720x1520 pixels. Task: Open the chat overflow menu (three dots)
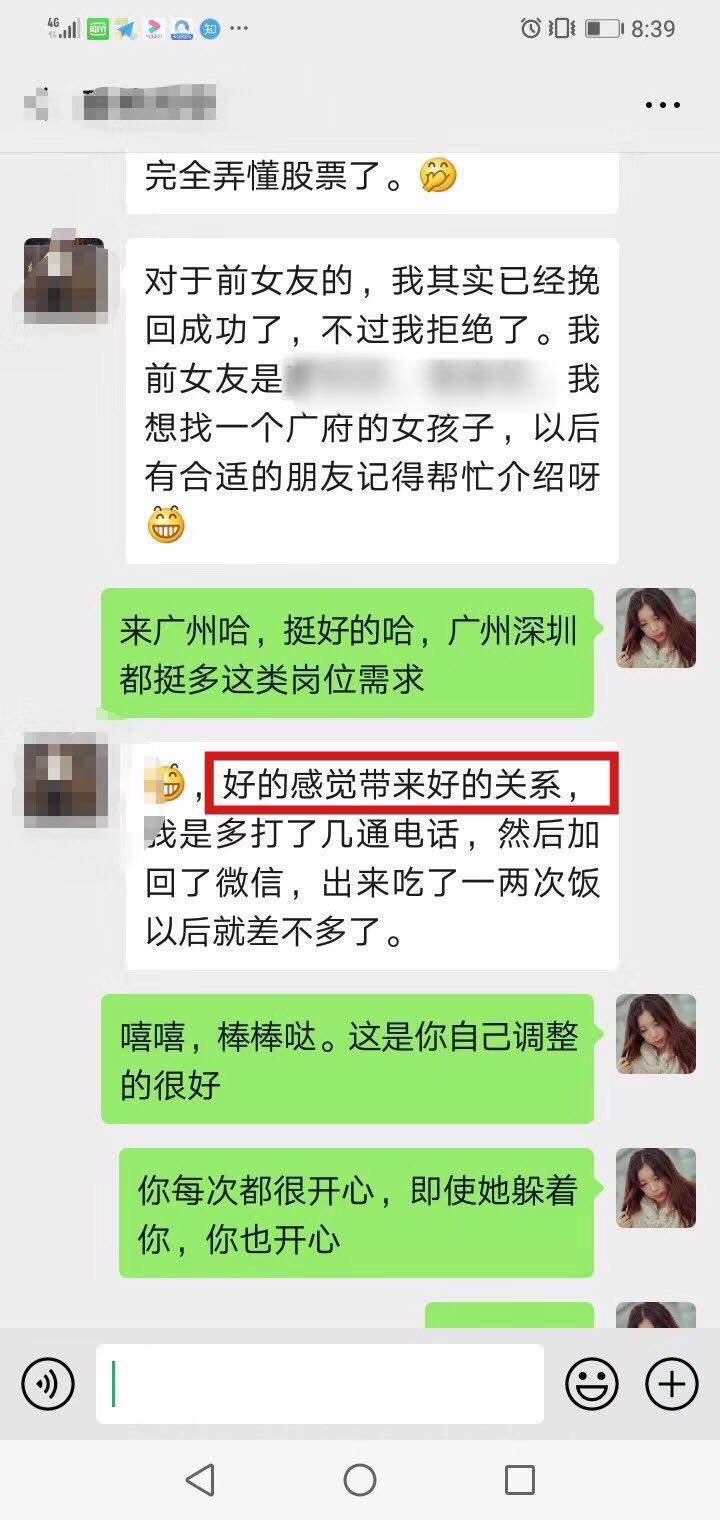click(662, 105)
